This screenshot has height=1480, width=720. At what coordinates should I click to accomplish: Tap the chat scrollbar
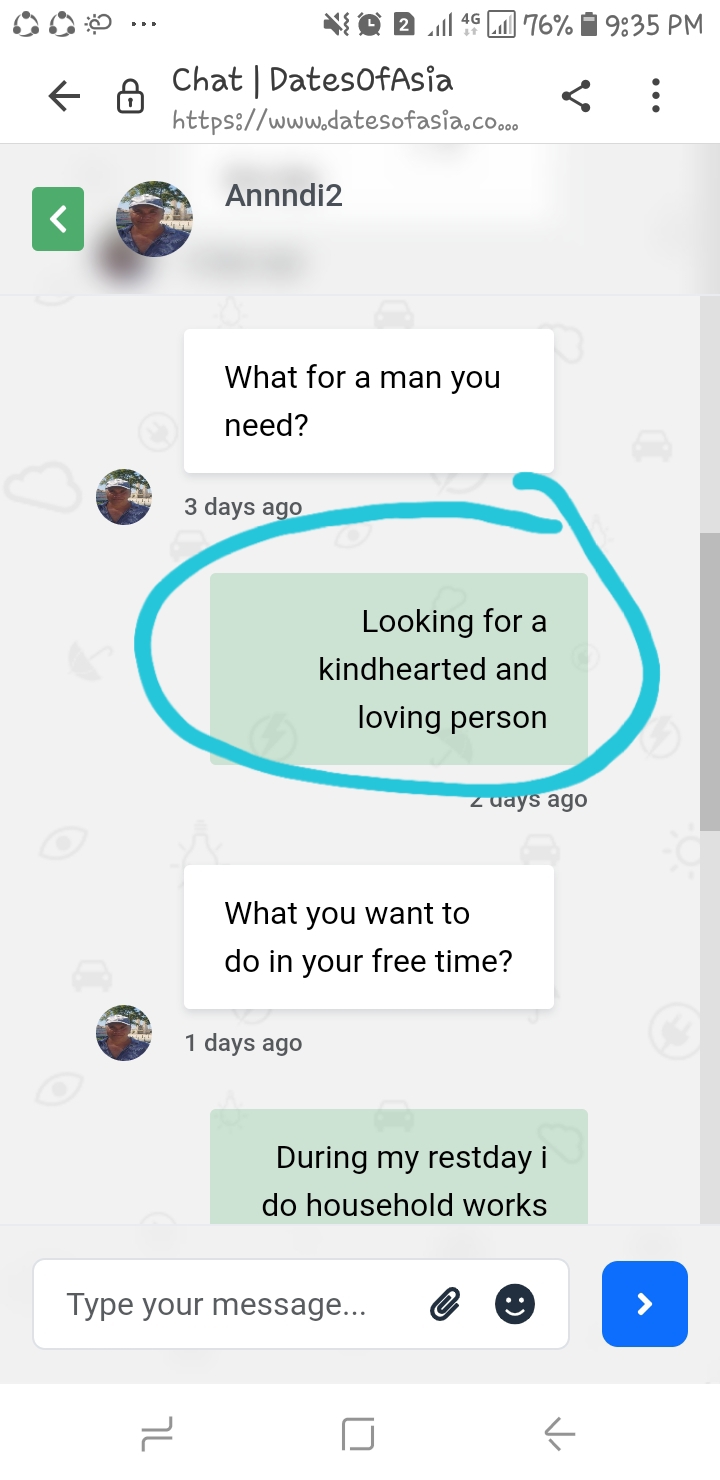[x=709, y=682]
